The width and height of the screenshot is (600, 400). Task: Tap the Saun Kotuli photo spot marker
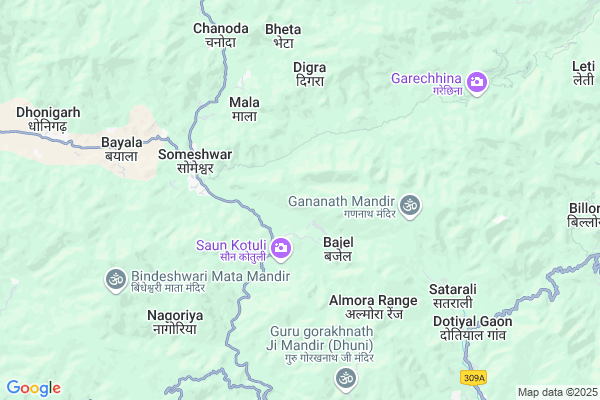[282, 247]
